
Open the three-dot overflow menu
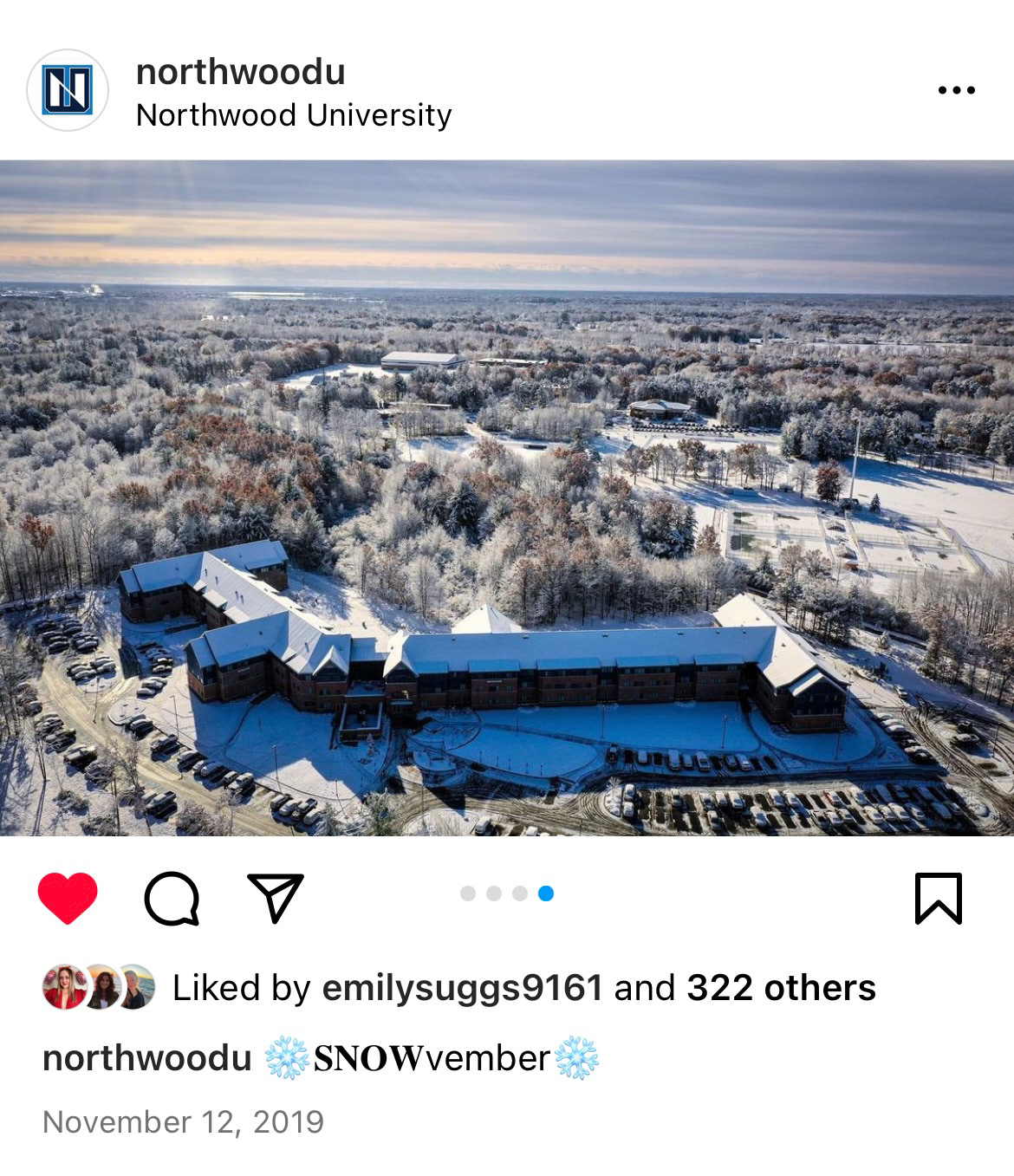956,90
